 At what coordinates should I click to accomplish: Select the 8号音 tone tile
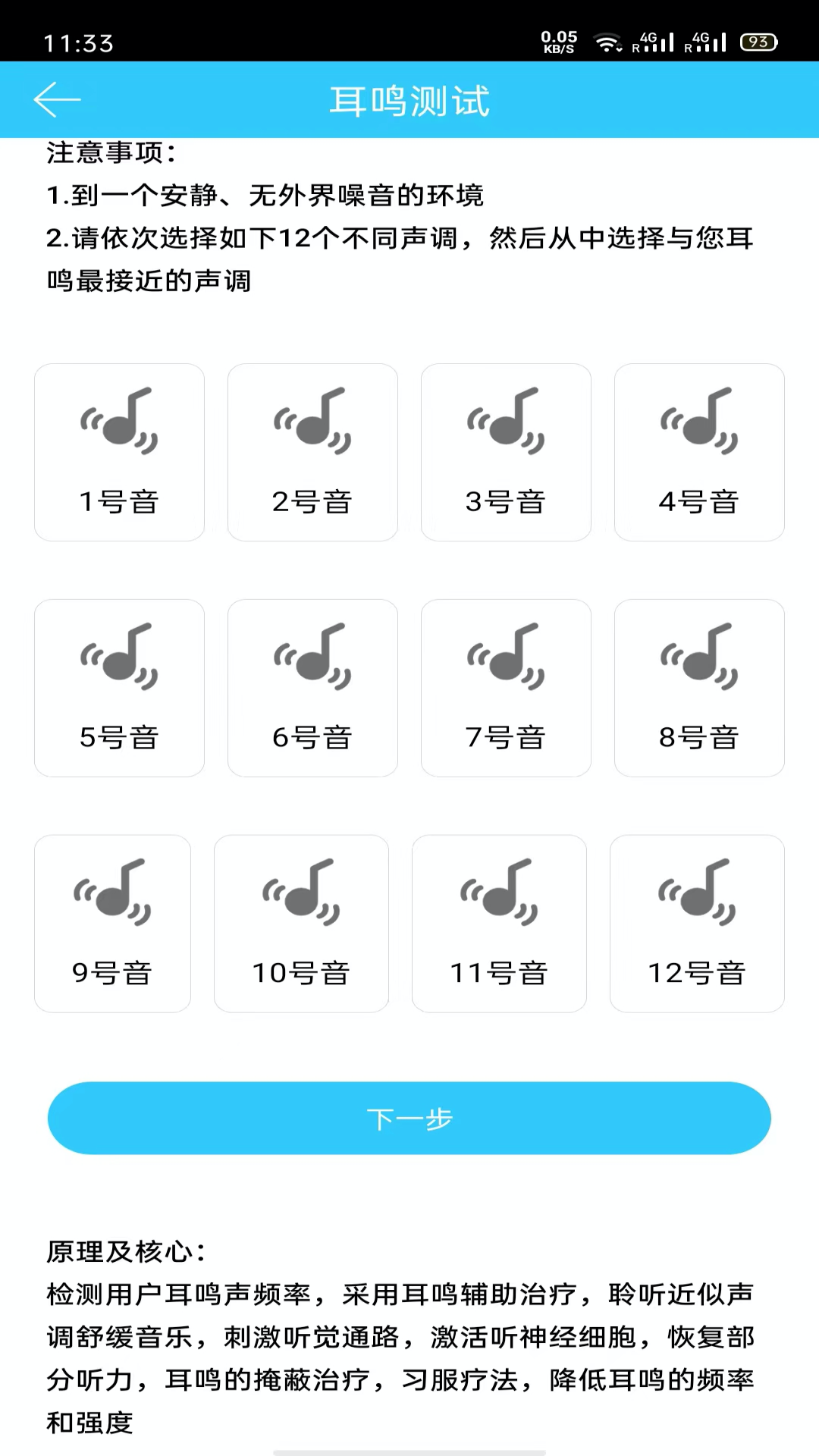coord(698,687)
